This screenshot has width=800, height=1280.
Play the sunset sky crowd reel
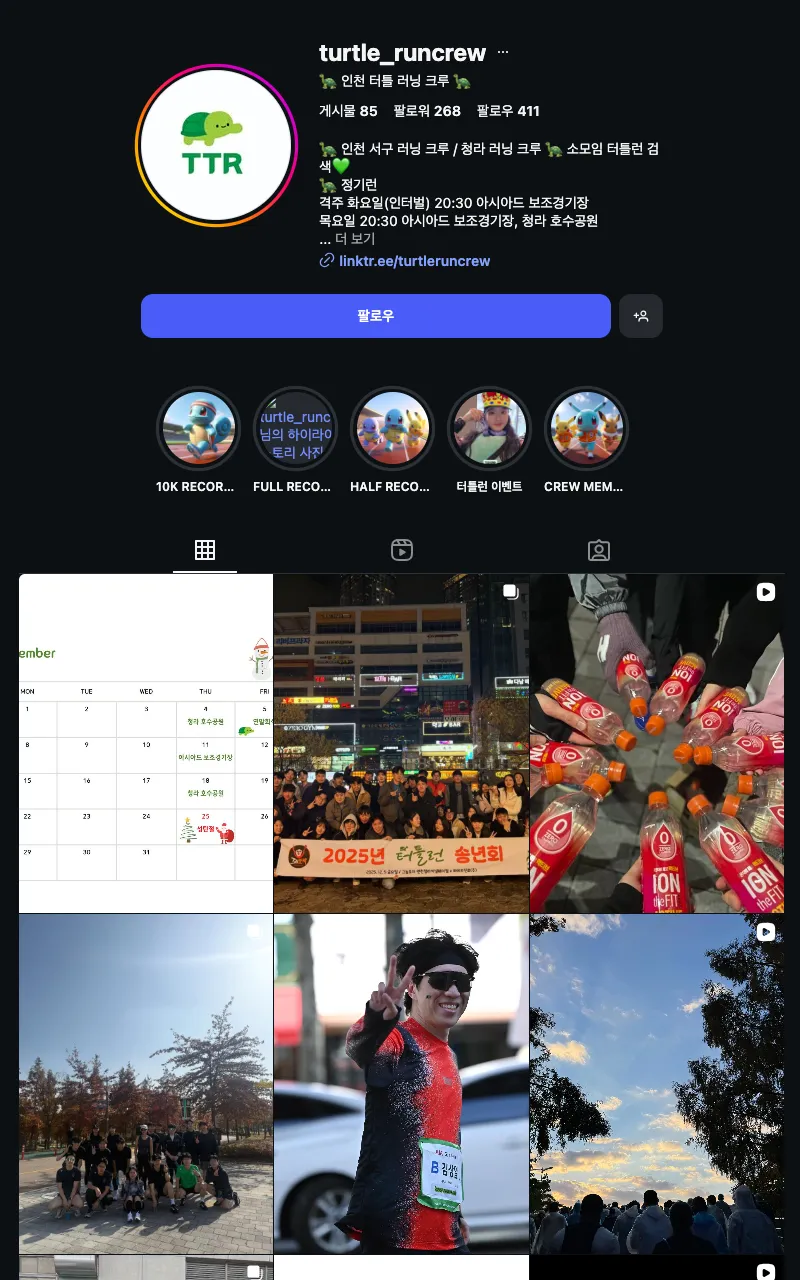point(657,1084)
